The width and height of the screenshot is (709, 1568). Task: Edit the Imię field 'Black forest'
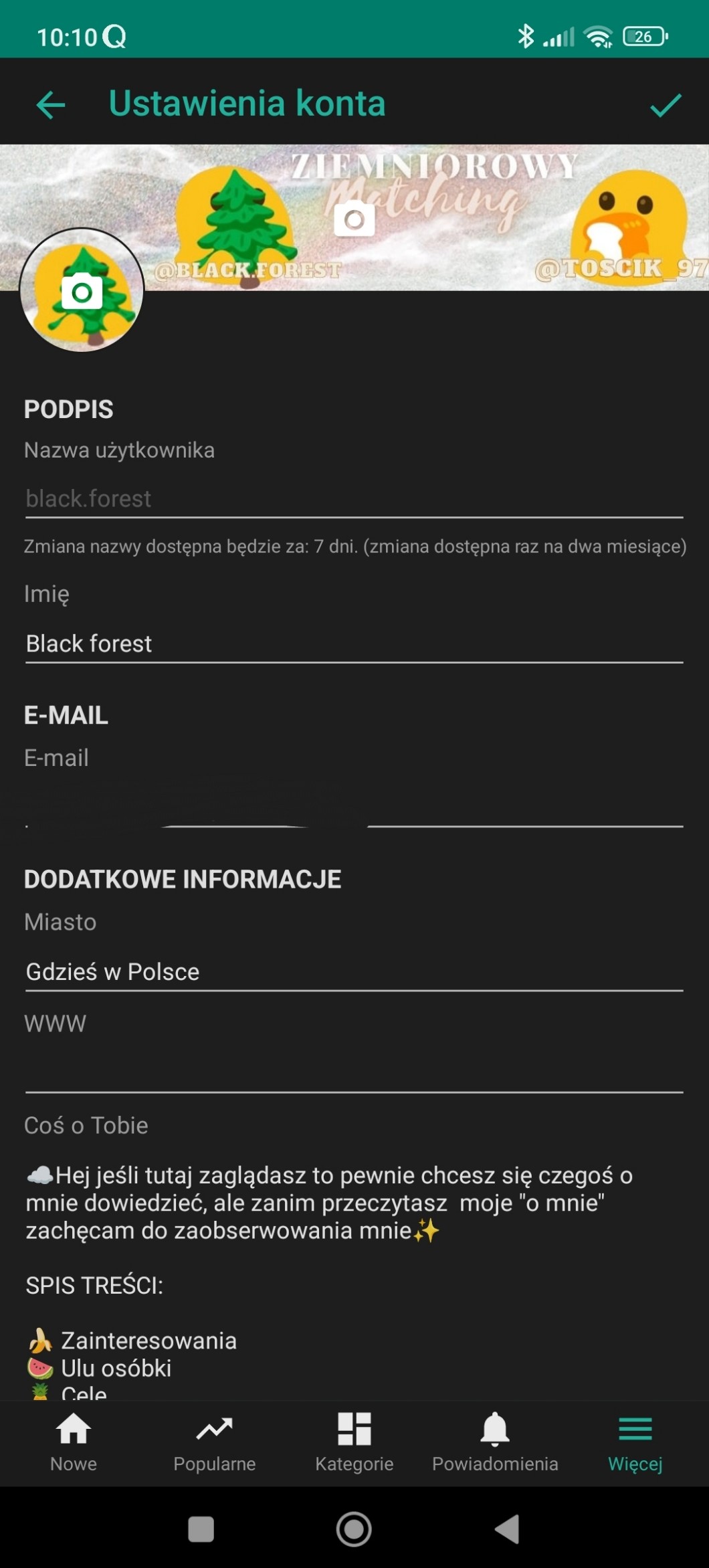354,644
